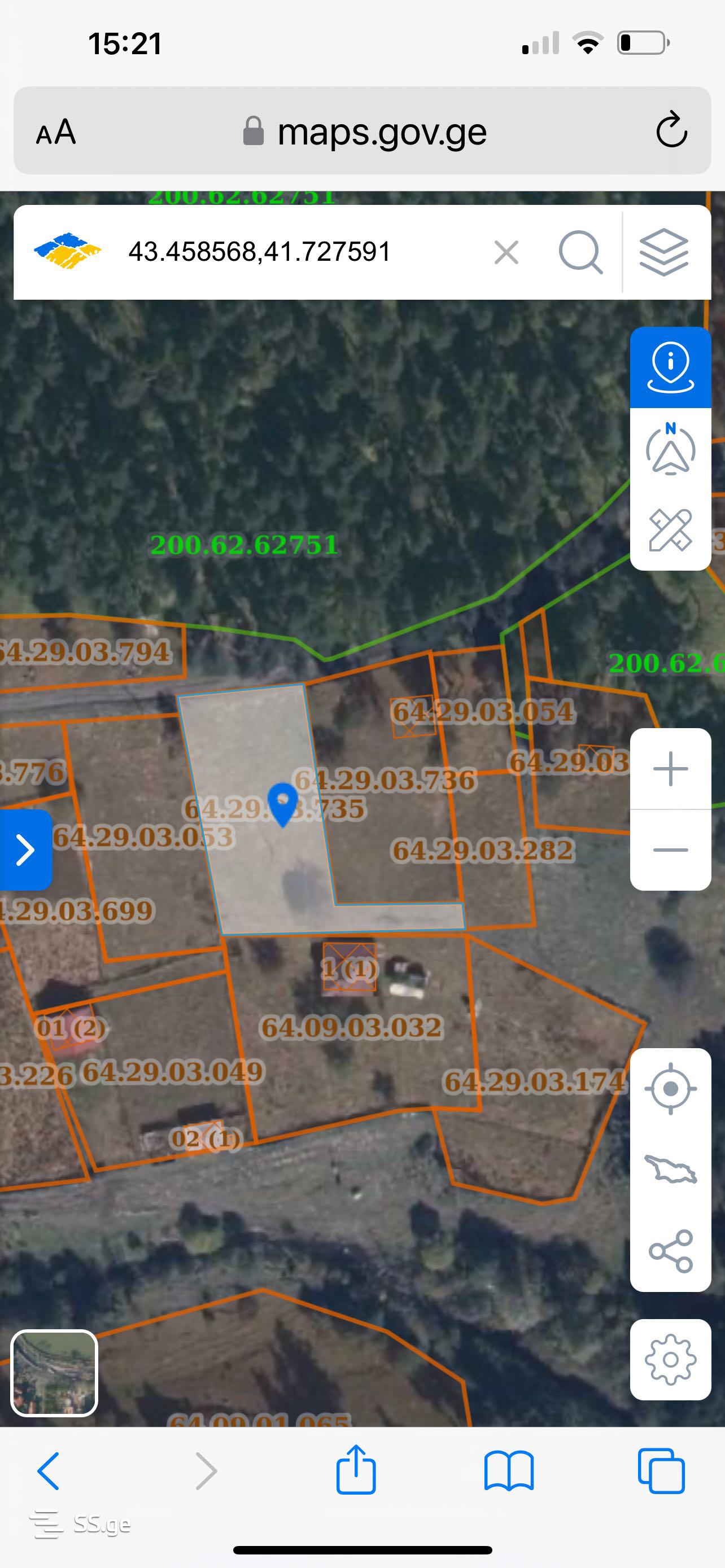Show full Georgia country extent
The image size is (725, 1568).
(670, 1170)
